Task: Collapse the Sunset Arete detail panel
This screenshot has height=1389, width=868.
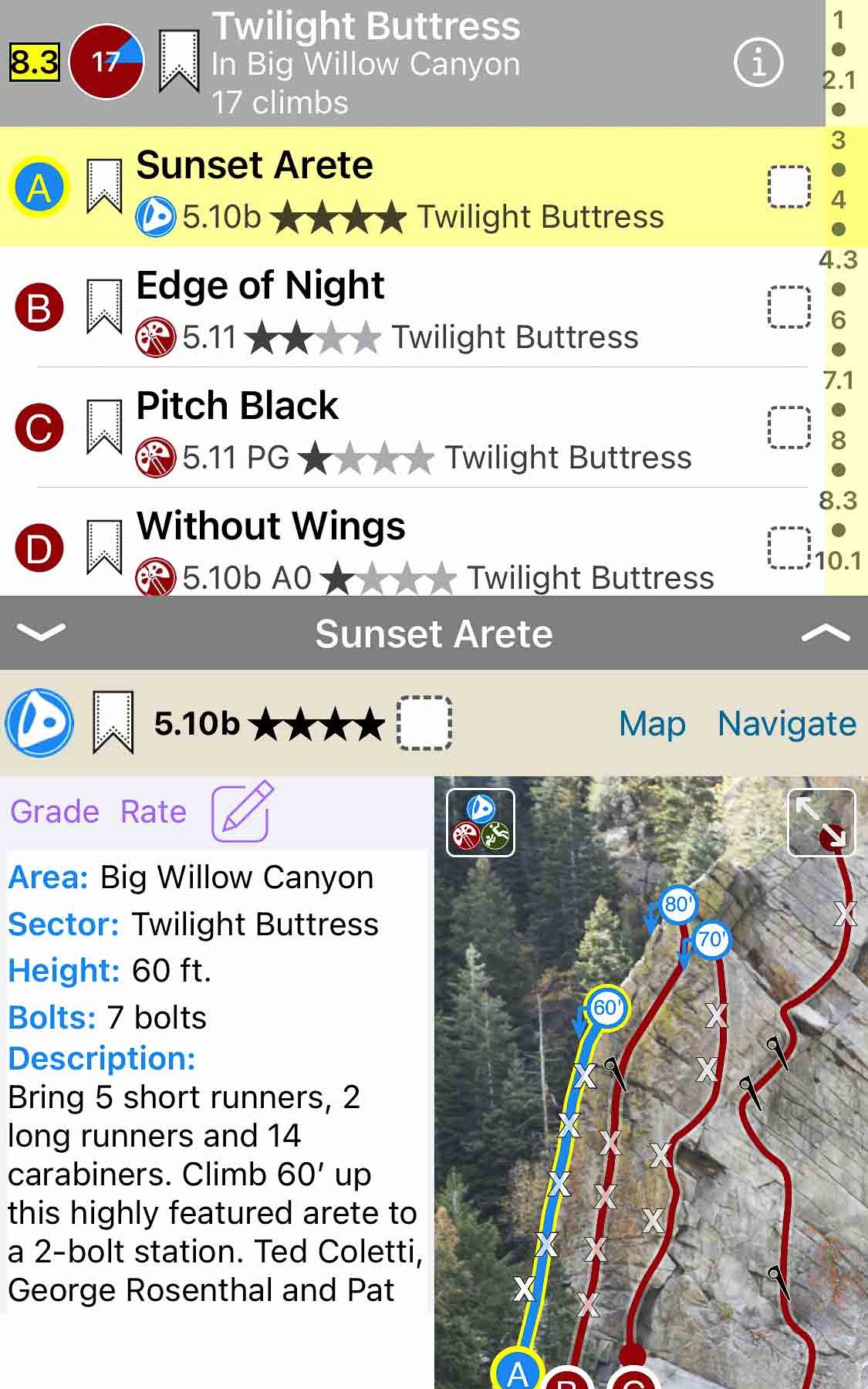Action: pos(40,634)
